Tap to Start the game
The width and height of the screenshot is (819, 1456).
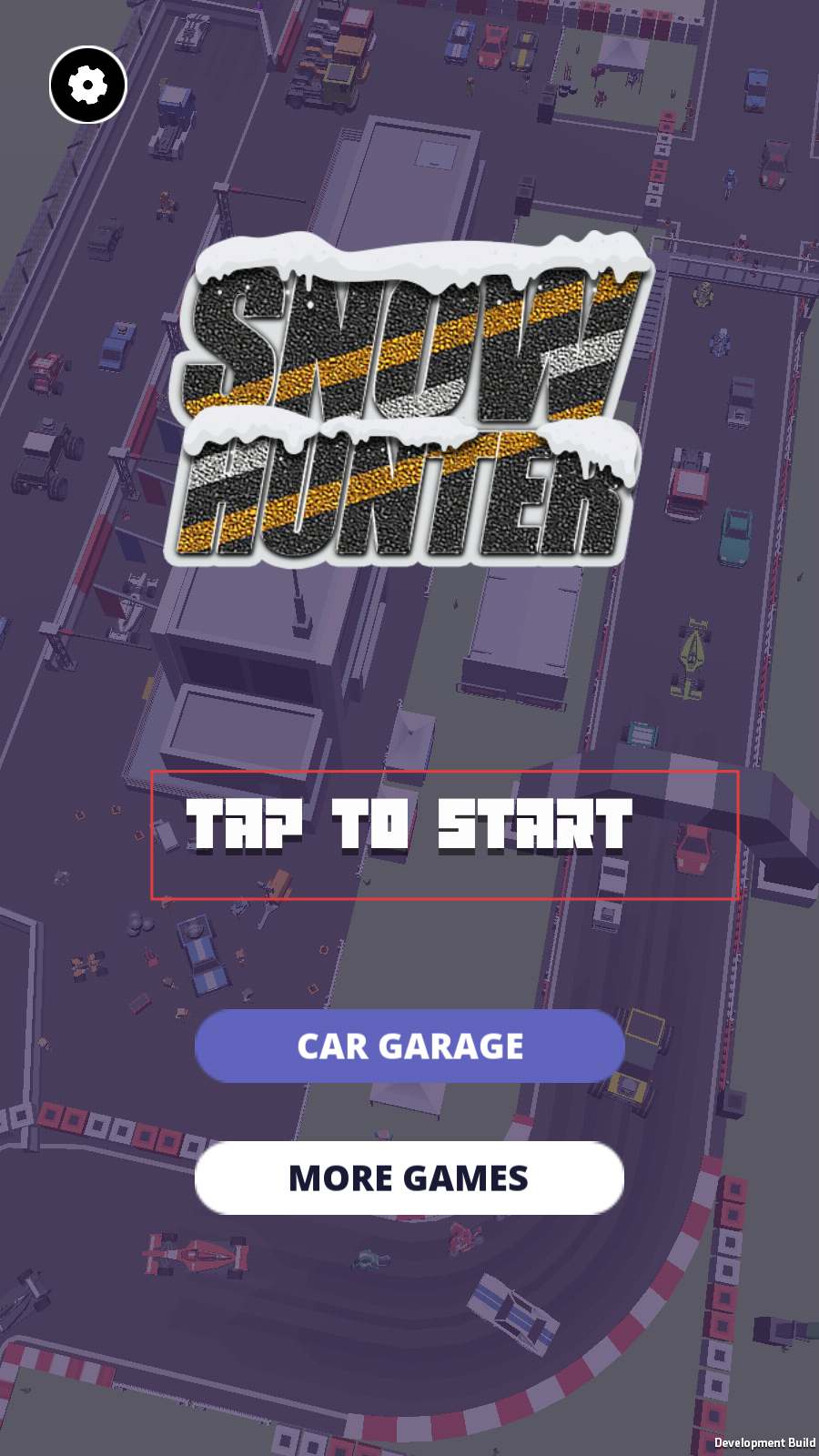[409, 826]
